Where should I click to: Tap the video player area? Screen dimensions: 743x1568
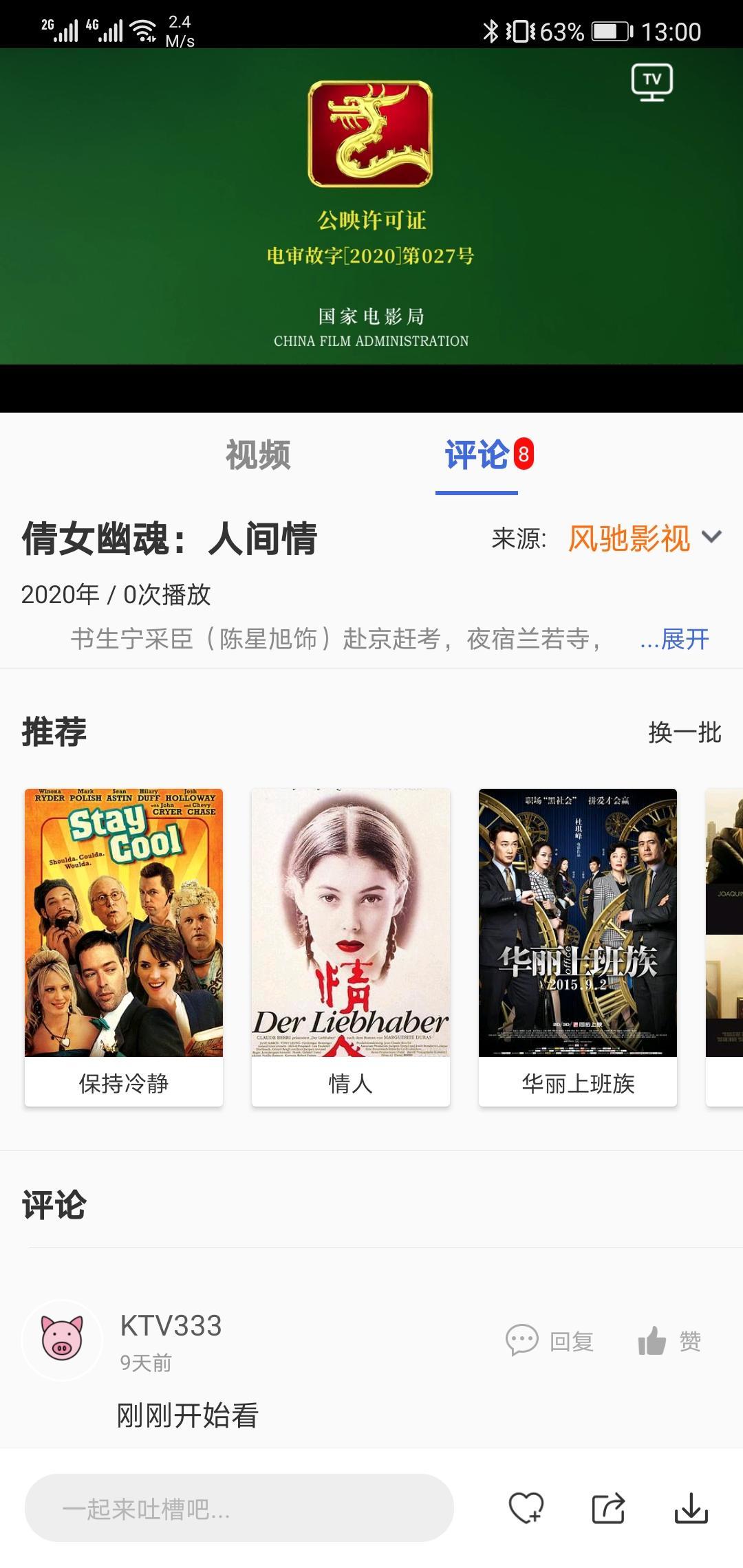[x=371, y=227]
